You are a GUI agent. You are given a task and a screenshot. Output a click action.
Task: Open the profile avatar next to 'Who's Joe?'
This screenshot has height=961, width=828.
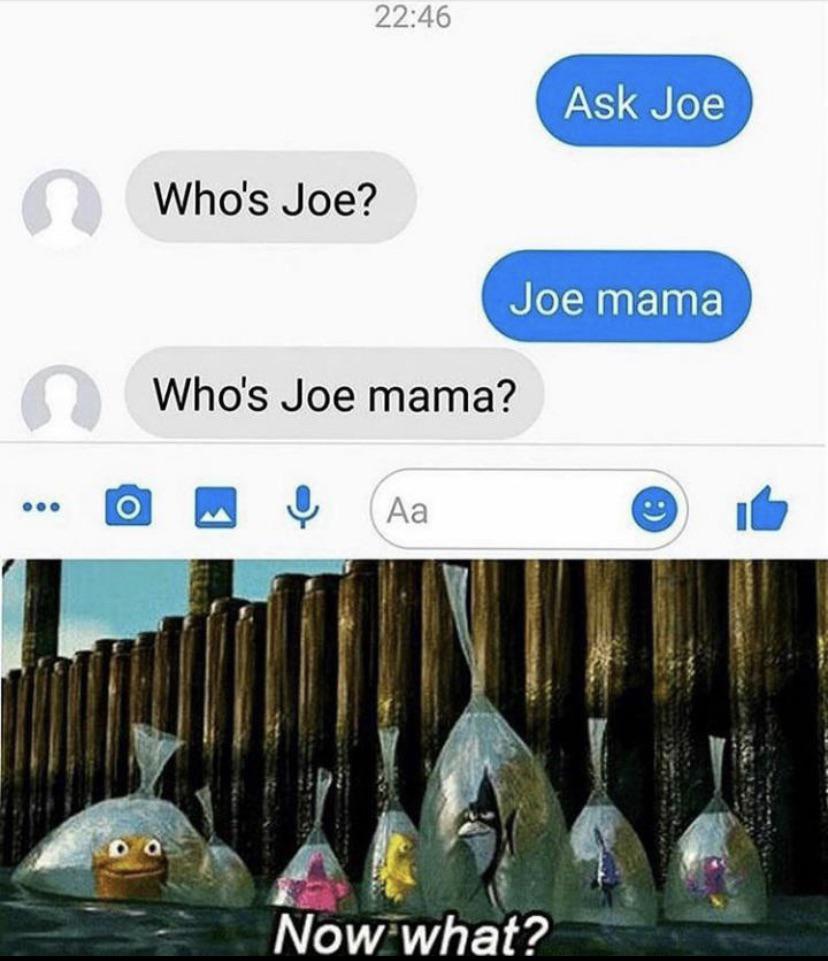pos(56,201)
